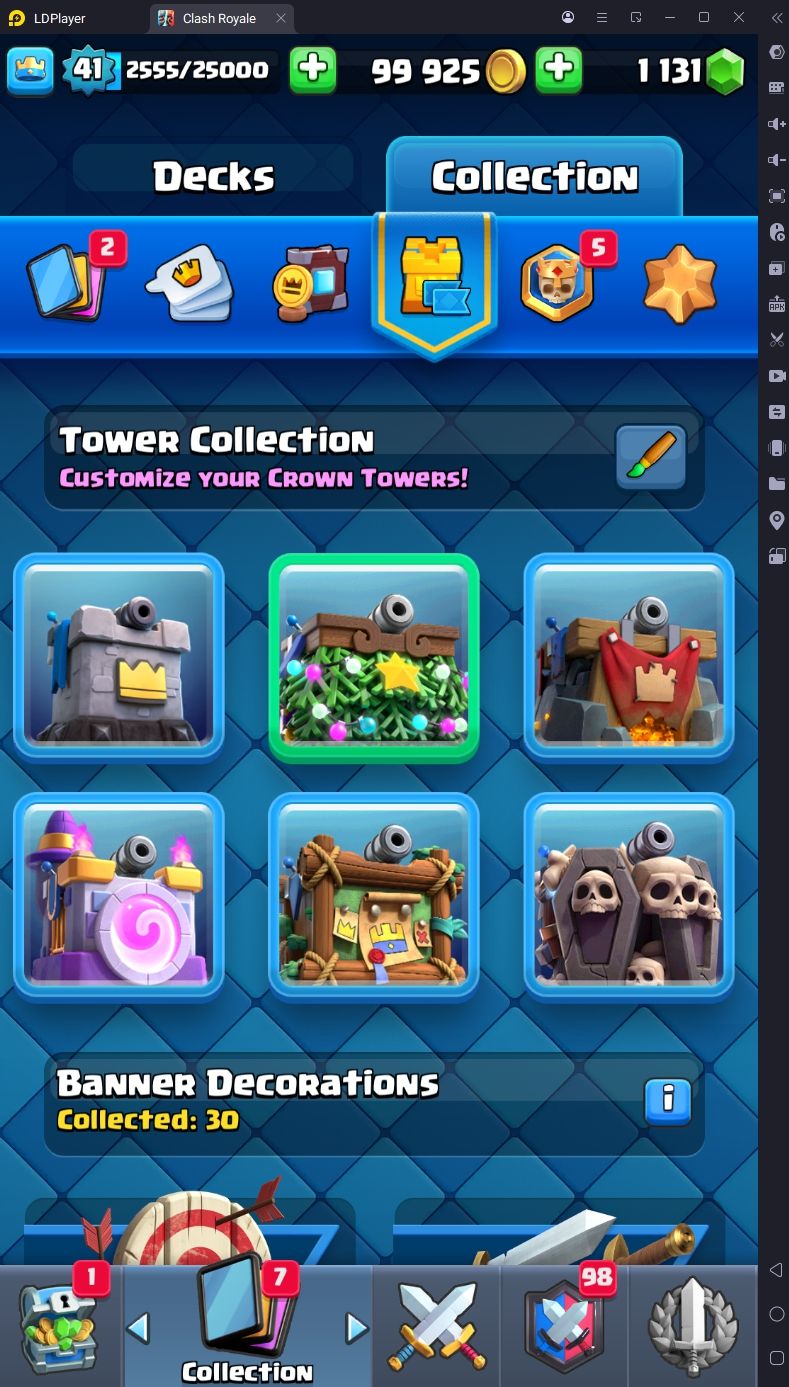Tap the paintbrush customize tower button
The width and height of the screenshot is (789, 1387).
tap(651, 458)
